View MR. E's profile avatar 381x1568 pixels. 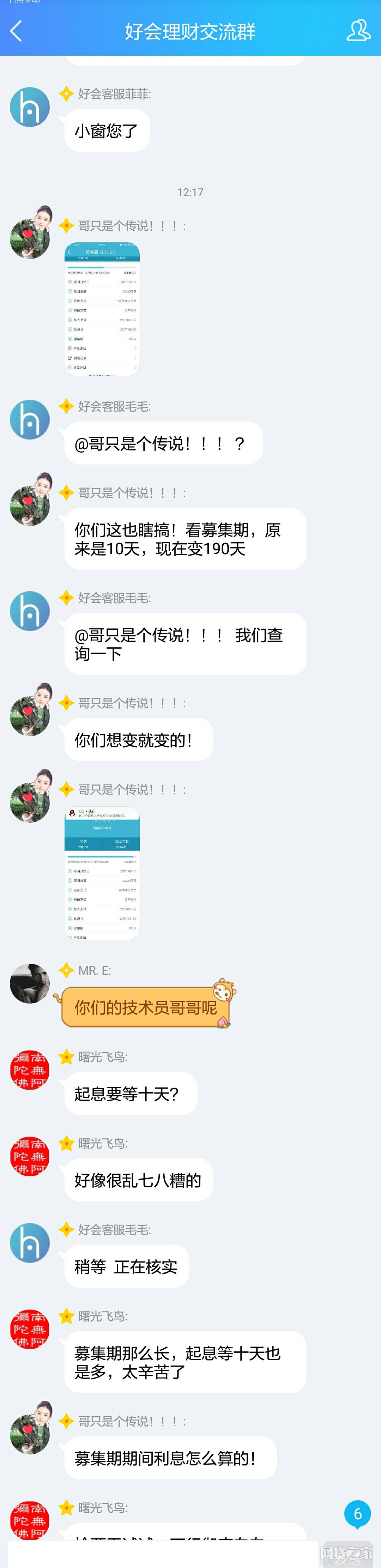tap(30, 983)
